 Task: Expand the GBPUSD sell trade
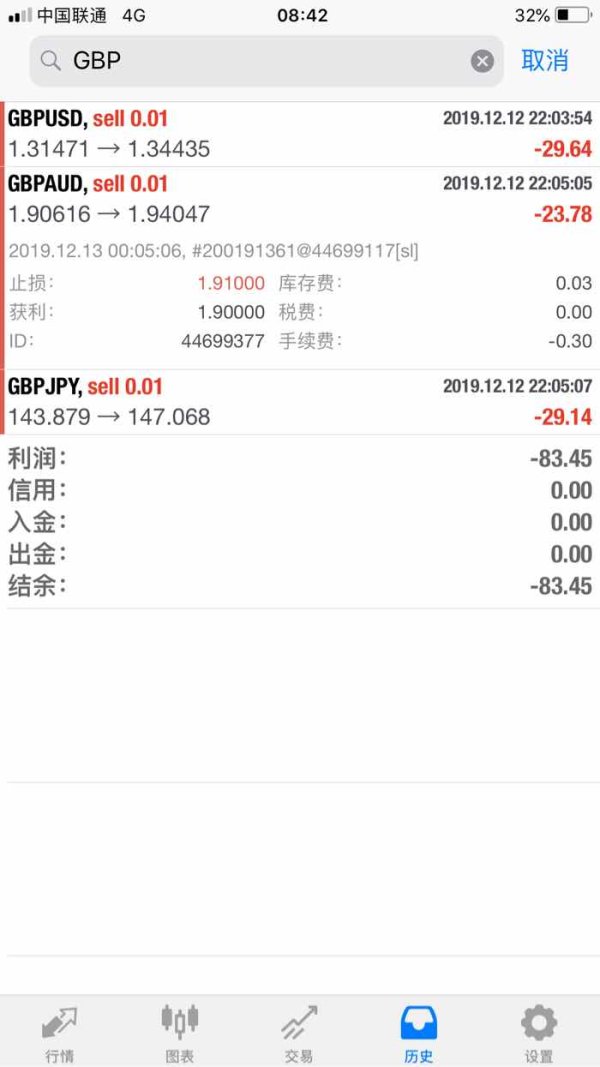pyautogui.click(x=300, y=134)
